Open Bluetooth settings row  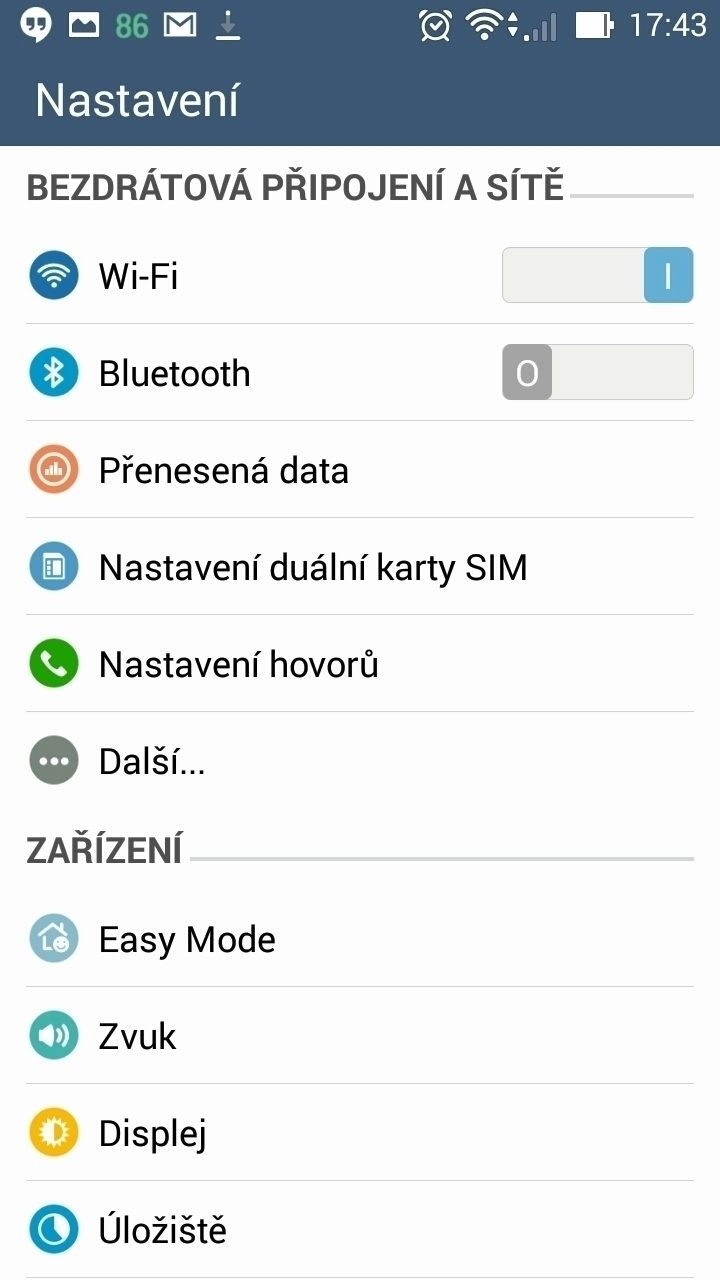360,372
